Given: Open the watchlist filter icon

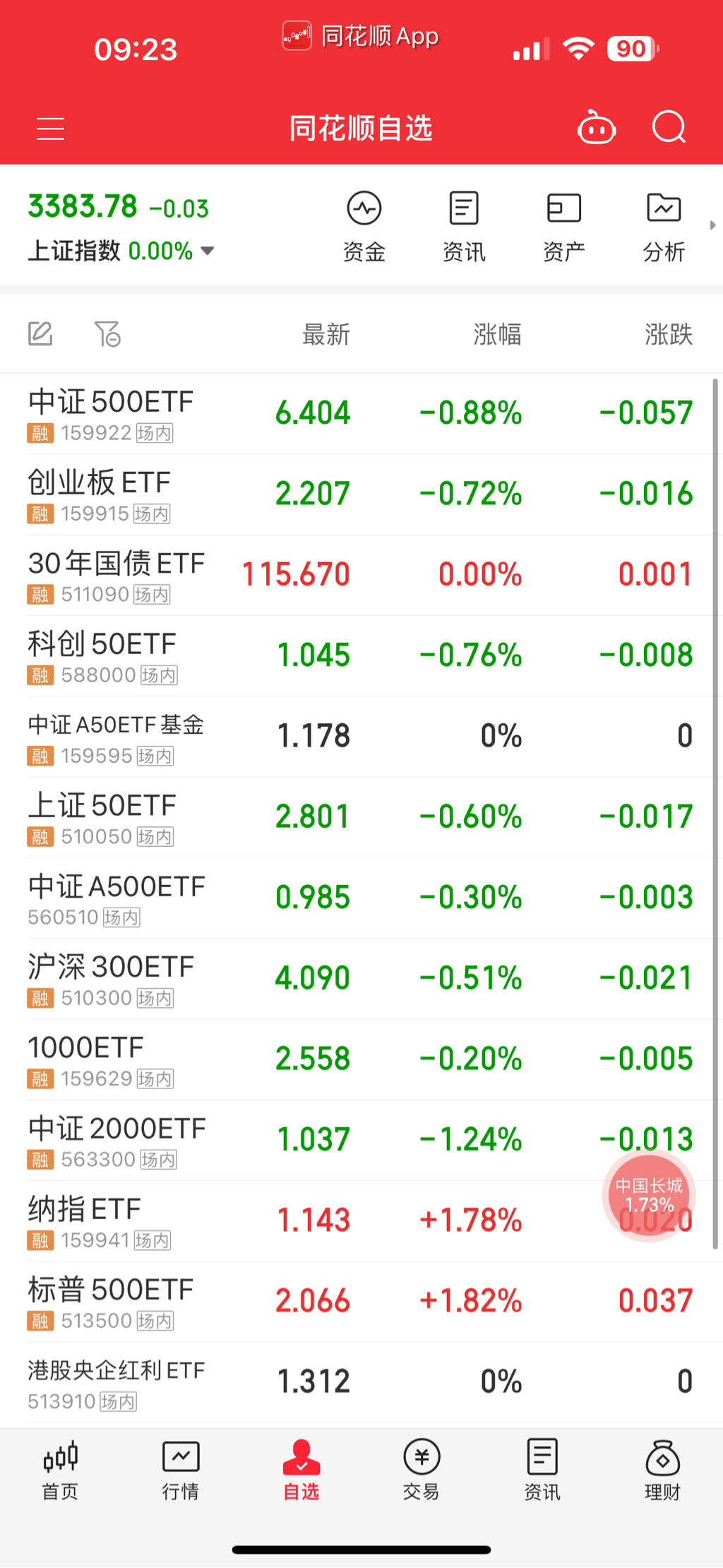Looking at the screenshot, I should (x=107, y=333).
